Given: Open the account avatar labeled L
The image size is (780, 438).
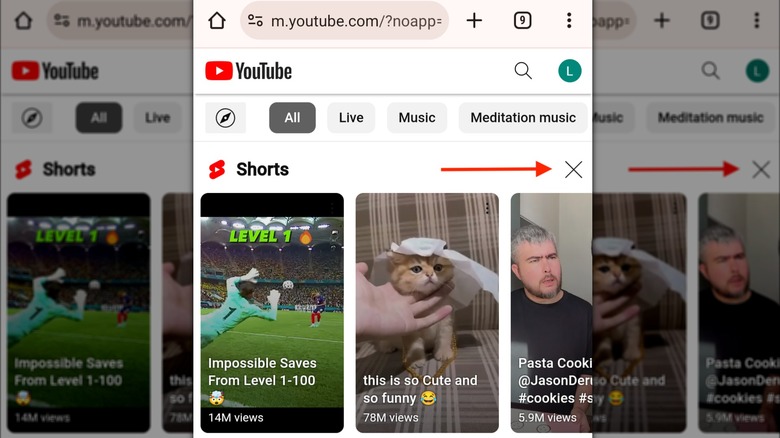Looking at the screenshot, I should (x=569, y=71).
